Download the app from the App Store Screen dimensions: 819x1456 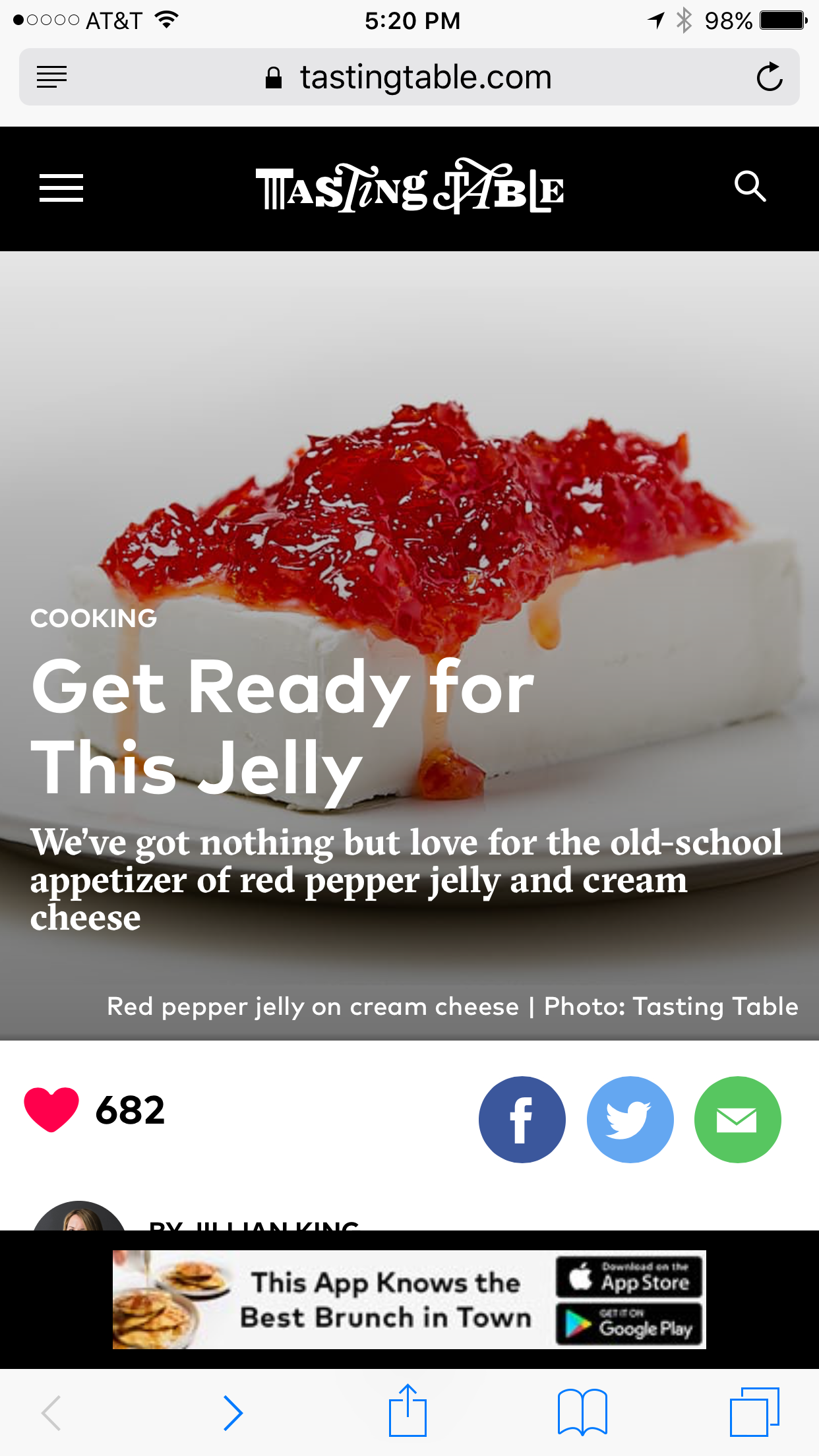click(x=629, y=1277)
